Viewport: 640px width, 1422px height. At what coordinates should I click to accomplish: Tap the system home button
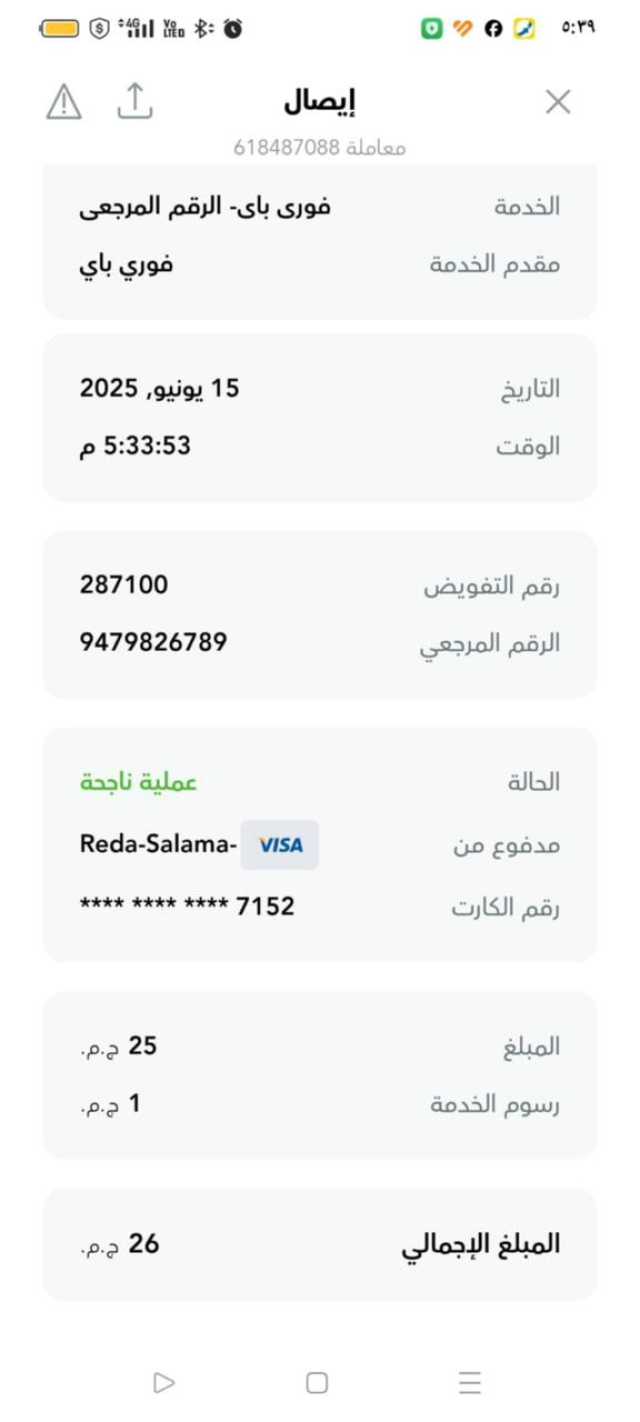(317, 1383)
